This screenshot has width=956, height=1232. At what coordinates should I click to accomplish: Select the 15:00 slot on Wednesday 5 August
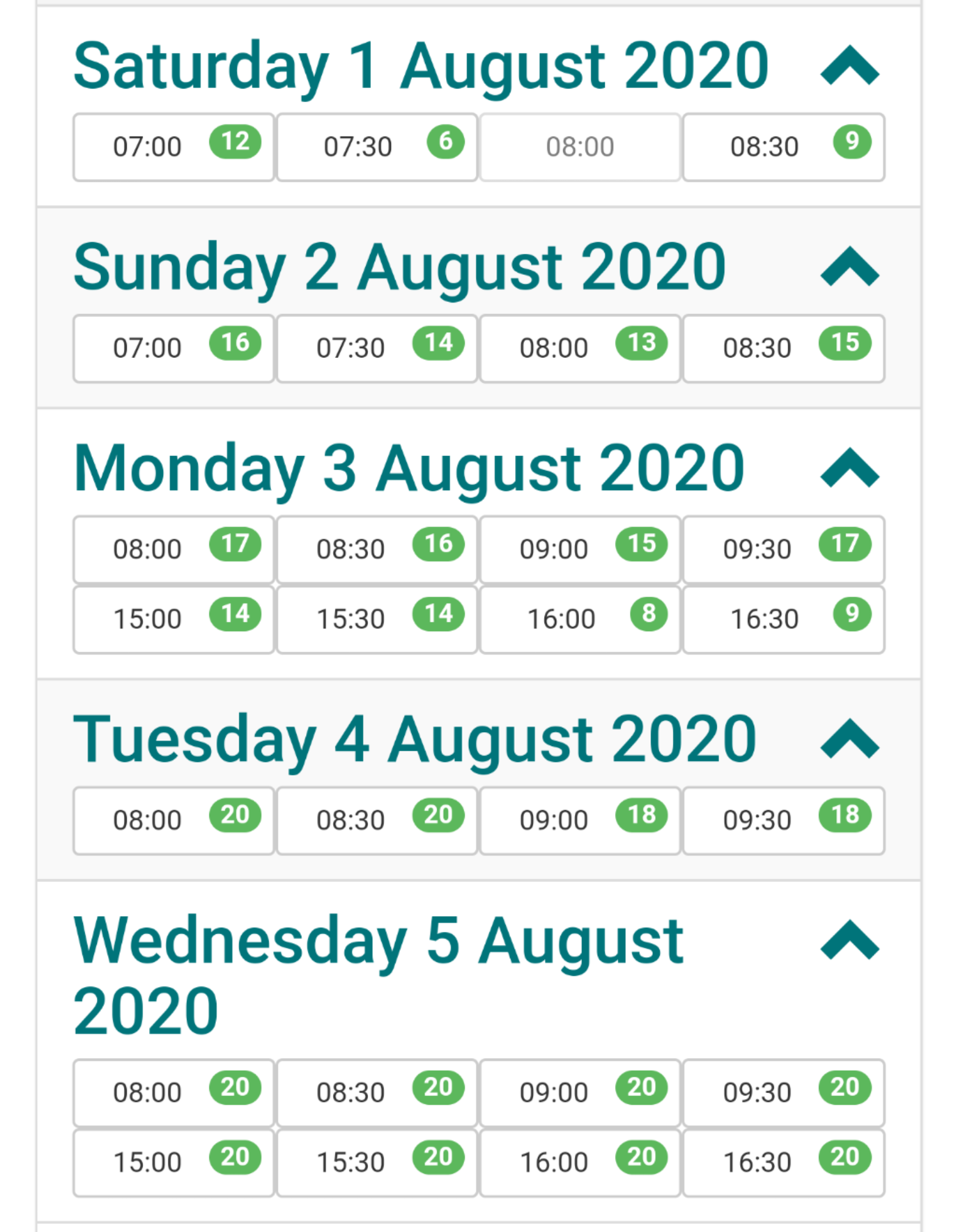point(173,1162)
